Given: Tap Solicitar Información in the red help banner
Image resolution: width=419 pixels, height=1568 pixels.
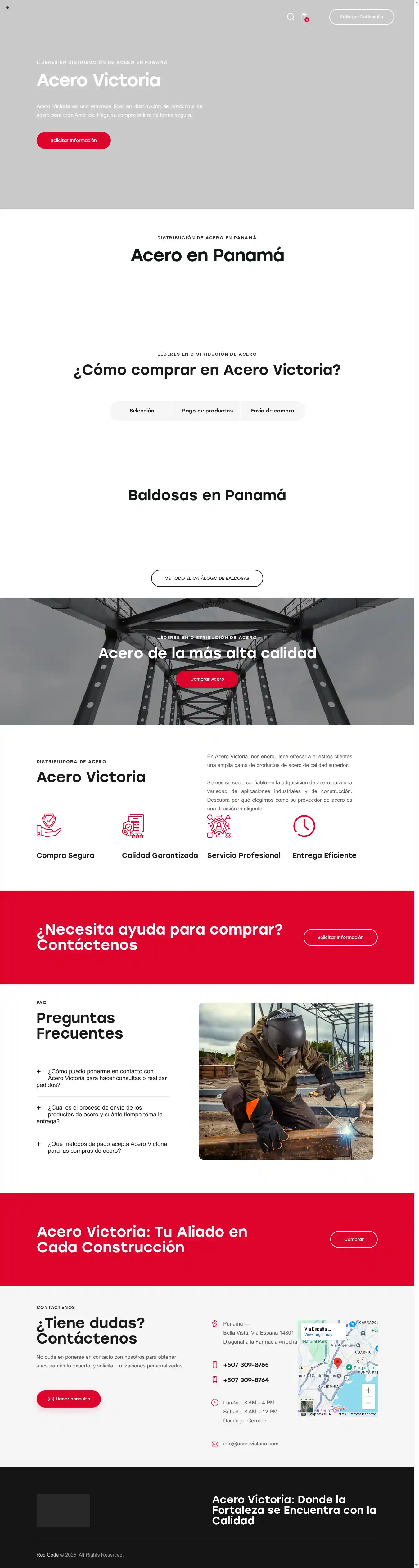Looking at the screenshot, I should [340, 937].
